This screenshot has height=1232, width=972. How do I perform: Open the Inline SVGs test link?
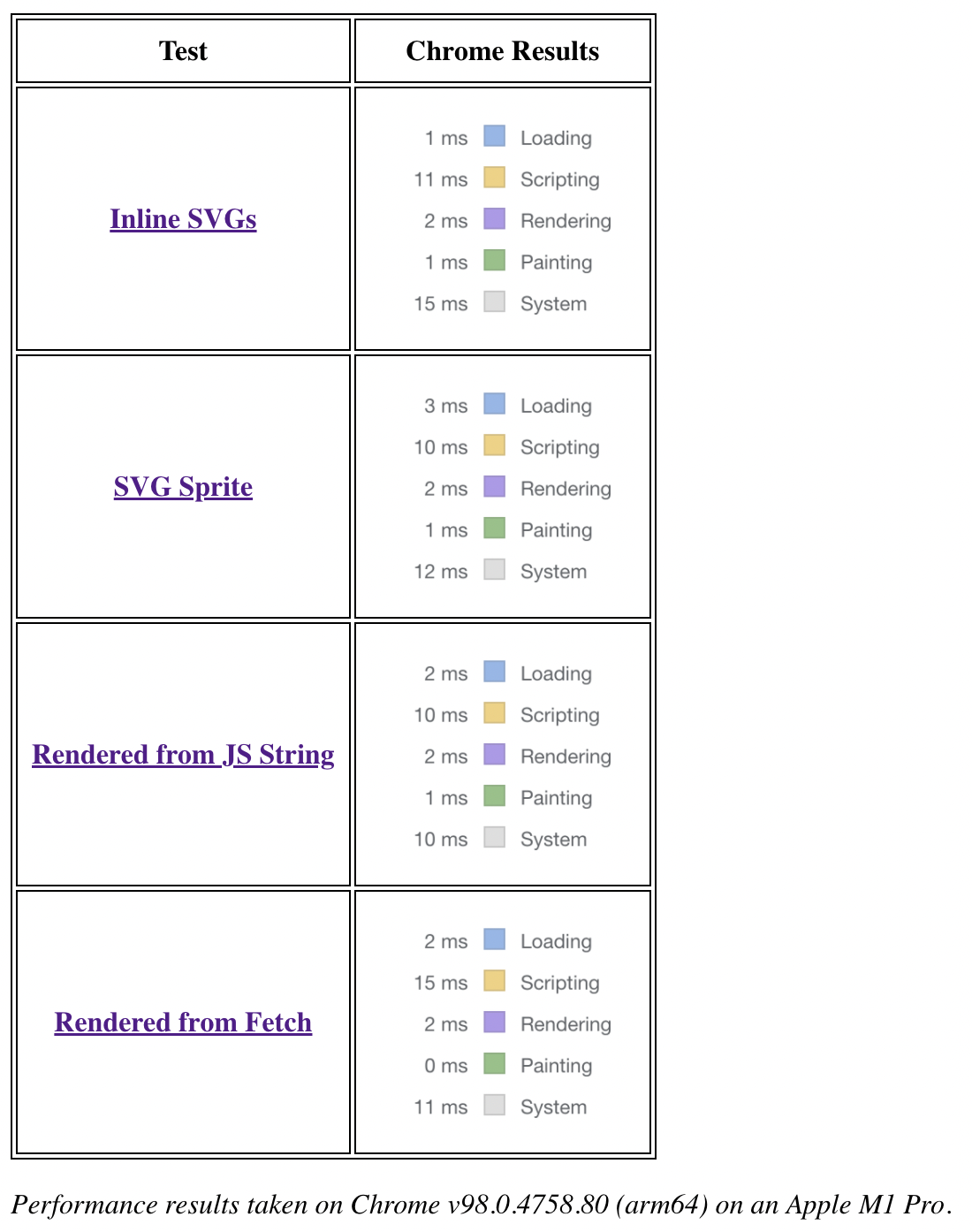coord(183,218)
